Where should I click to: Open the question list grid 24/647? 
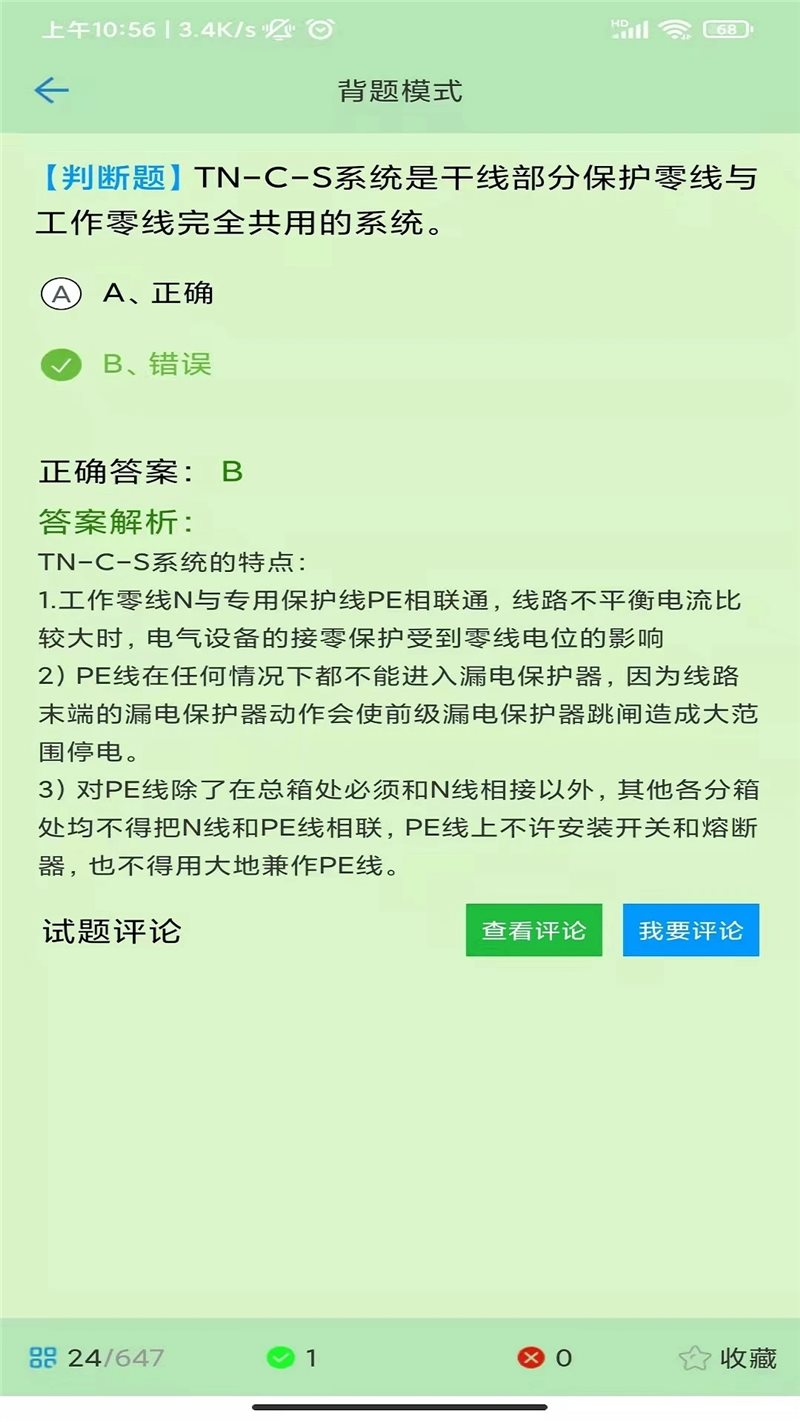pos(97,1357)
